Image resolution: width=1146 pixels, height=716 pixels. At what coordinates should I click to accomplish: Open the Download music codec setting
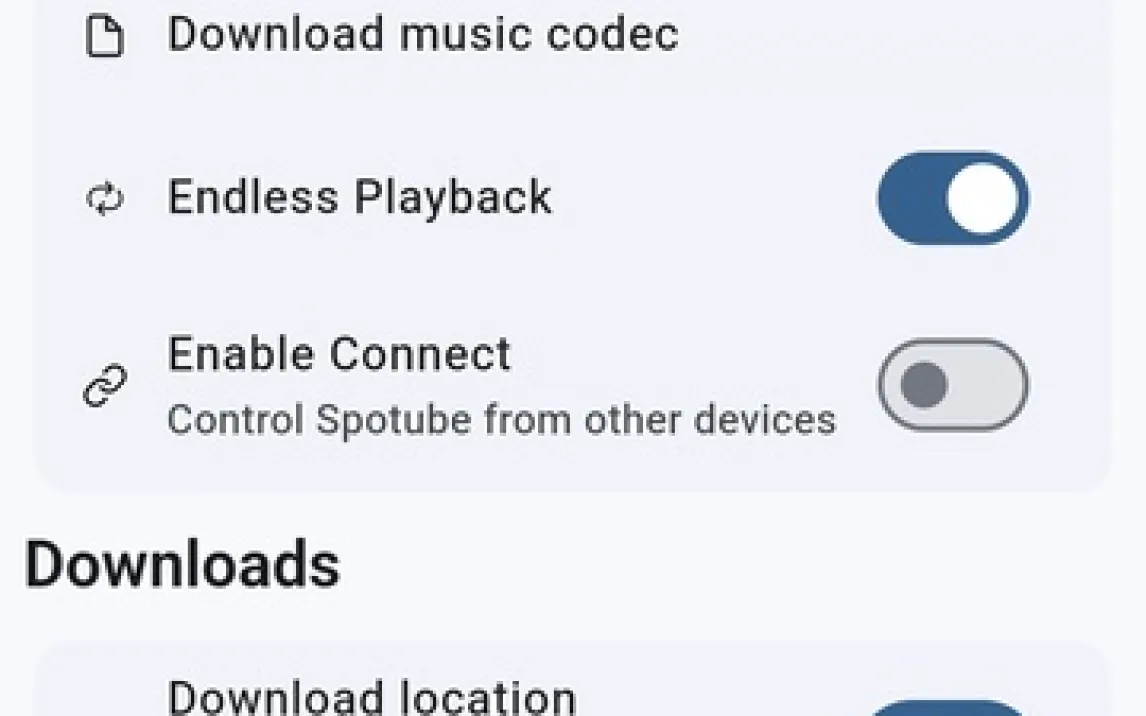click(x=422, y=35)
